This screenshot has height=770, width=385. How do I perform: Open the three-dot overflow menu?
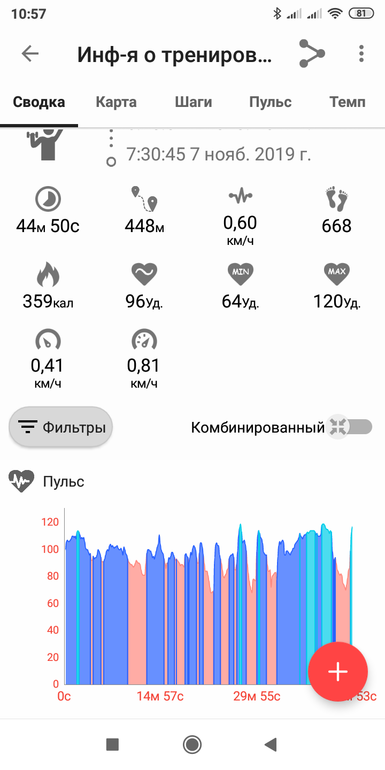(x=361, y=54)
